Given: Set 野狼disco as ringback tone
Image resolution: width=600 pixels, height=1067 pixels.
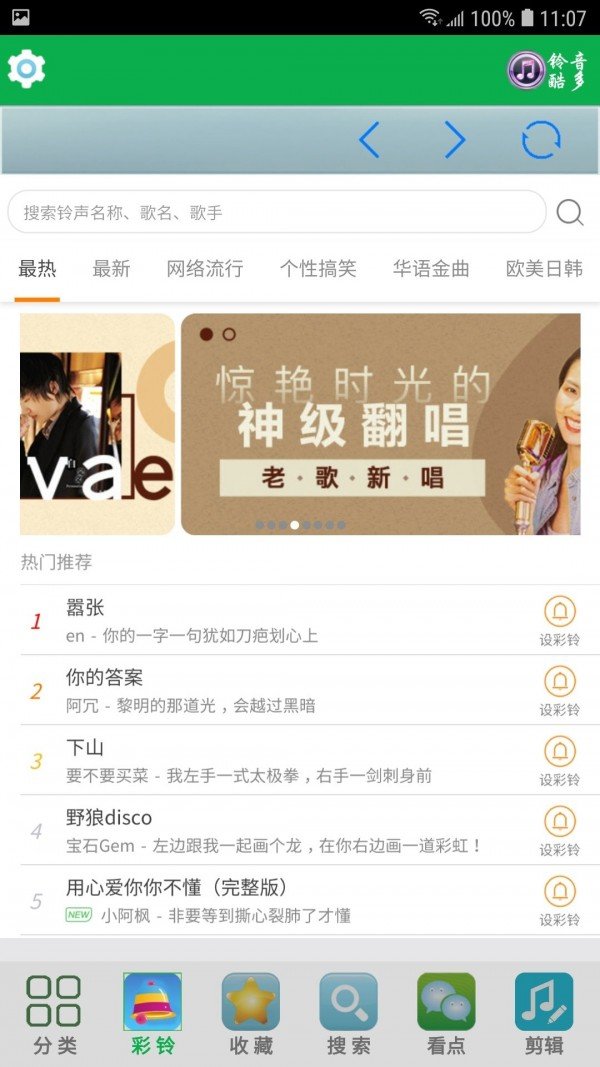Looking at the screenshot, I should coord(560,831).
